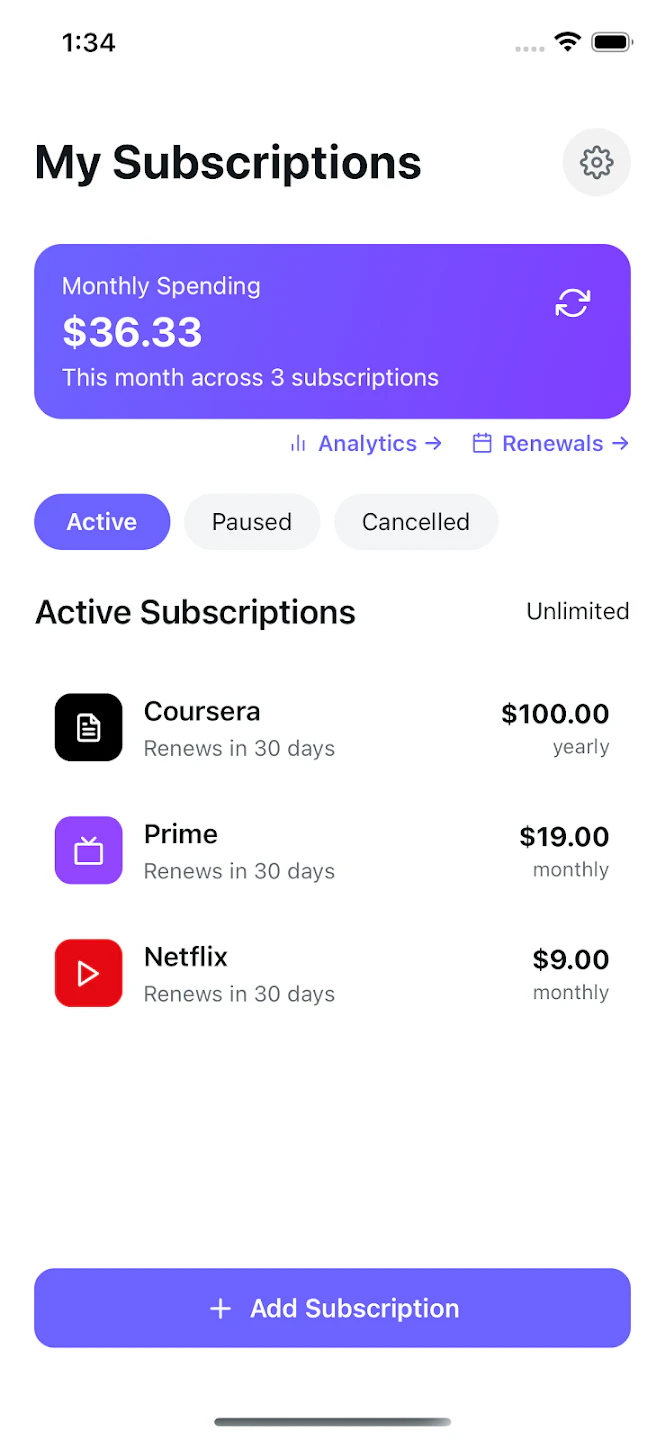Switch to the Paused tab
The height and width of the screenshot is (1440, 665).
(x=252, y=522)
